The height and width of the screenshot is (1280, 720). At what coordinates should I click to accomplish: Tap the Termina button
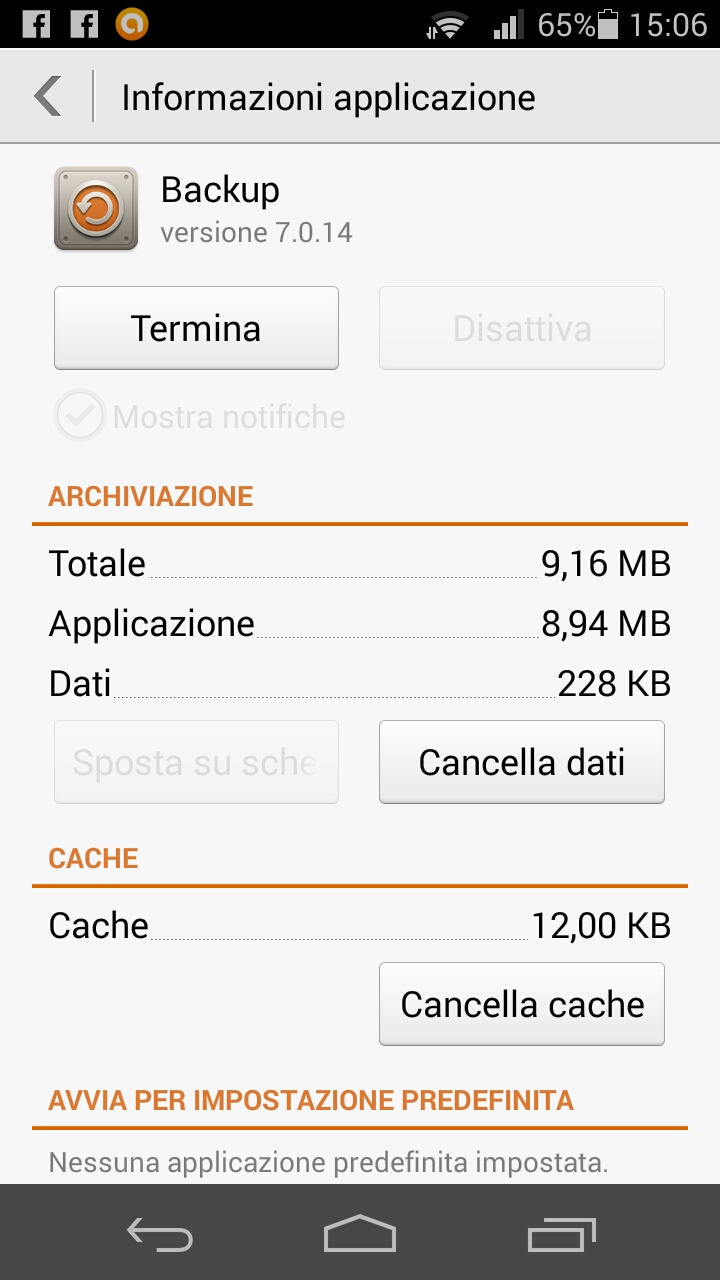(196, 328)
